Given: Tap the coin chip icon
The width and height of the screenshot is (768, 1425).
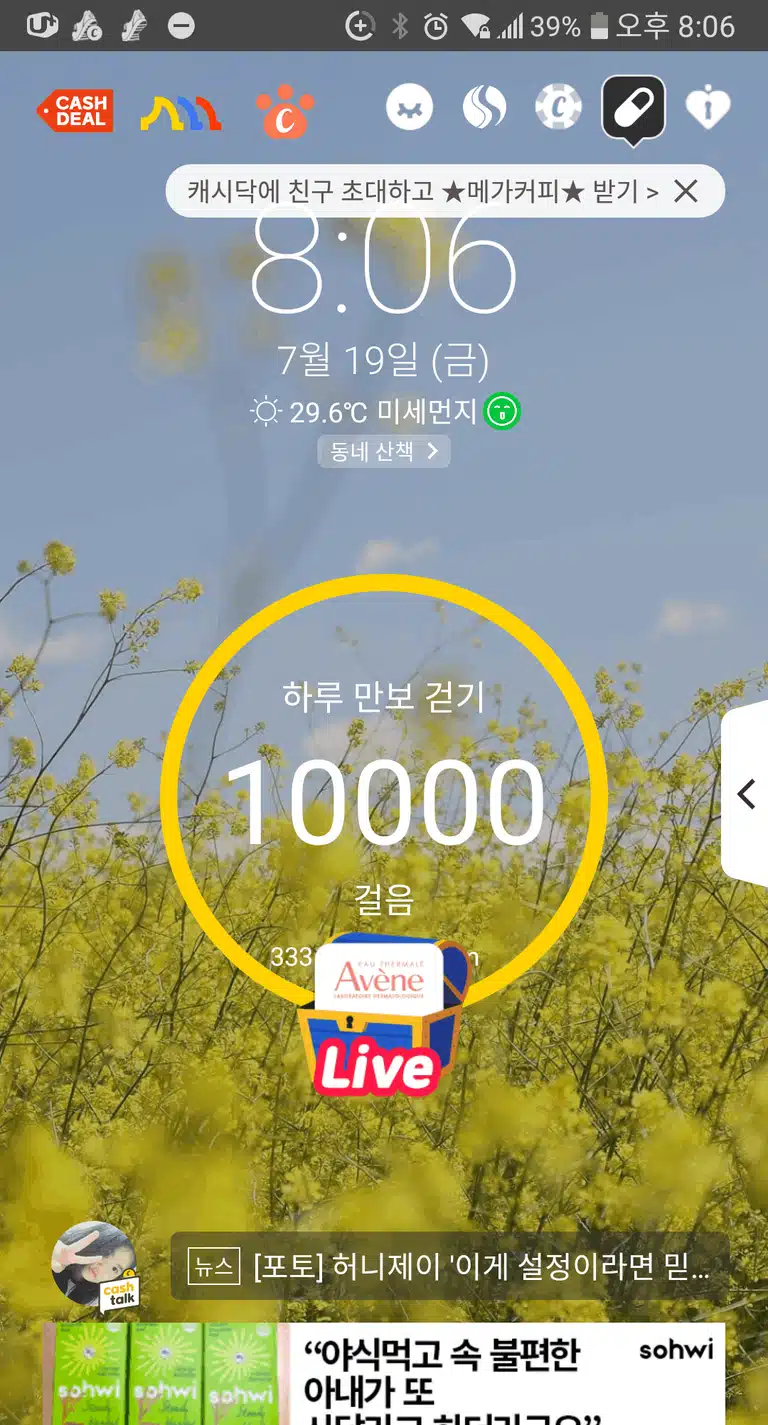Looking at the screenshot, I should coord(558,108).
